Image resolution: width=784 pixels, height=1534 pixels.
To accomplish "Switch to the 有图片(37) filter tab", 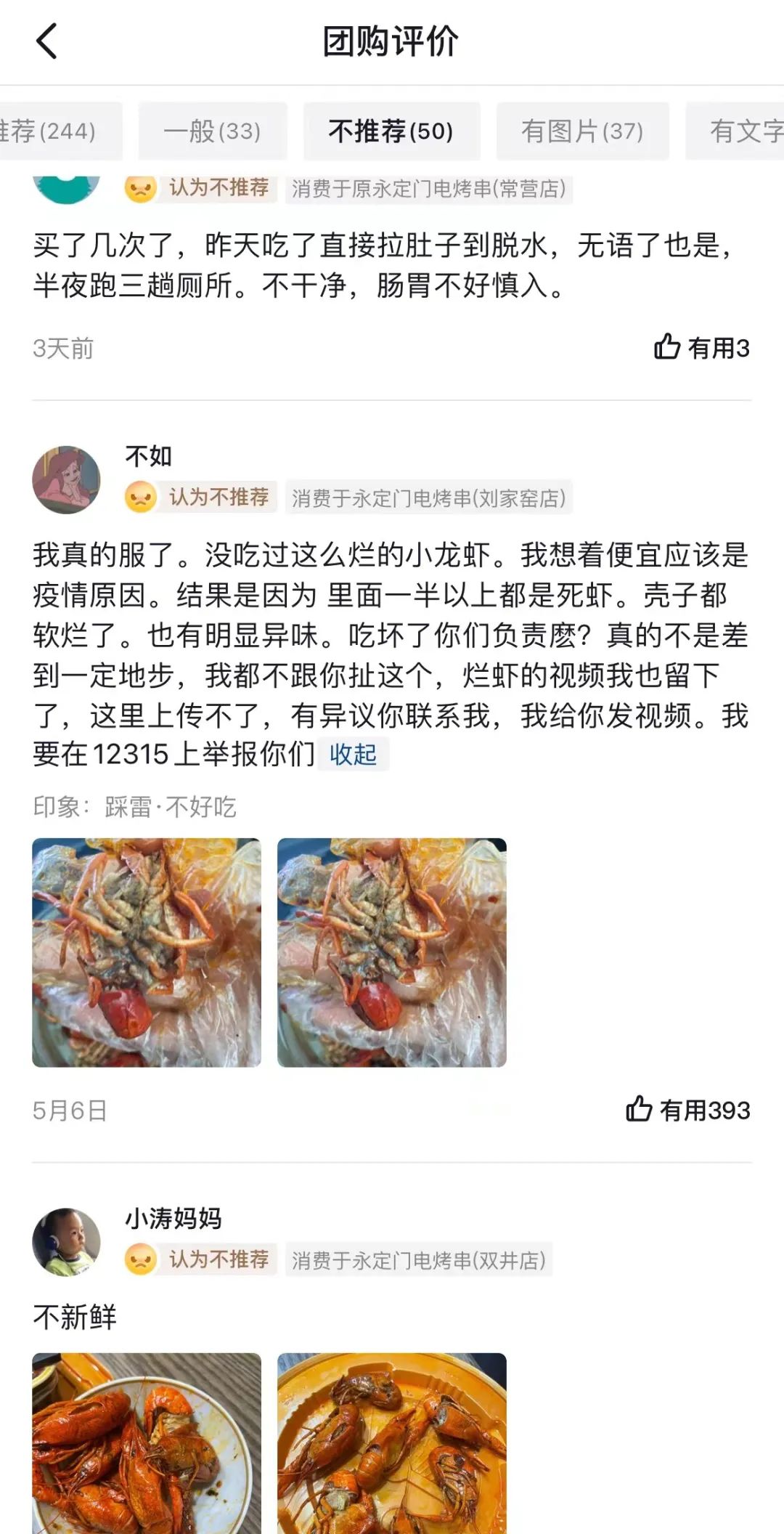I will point(582,131).
